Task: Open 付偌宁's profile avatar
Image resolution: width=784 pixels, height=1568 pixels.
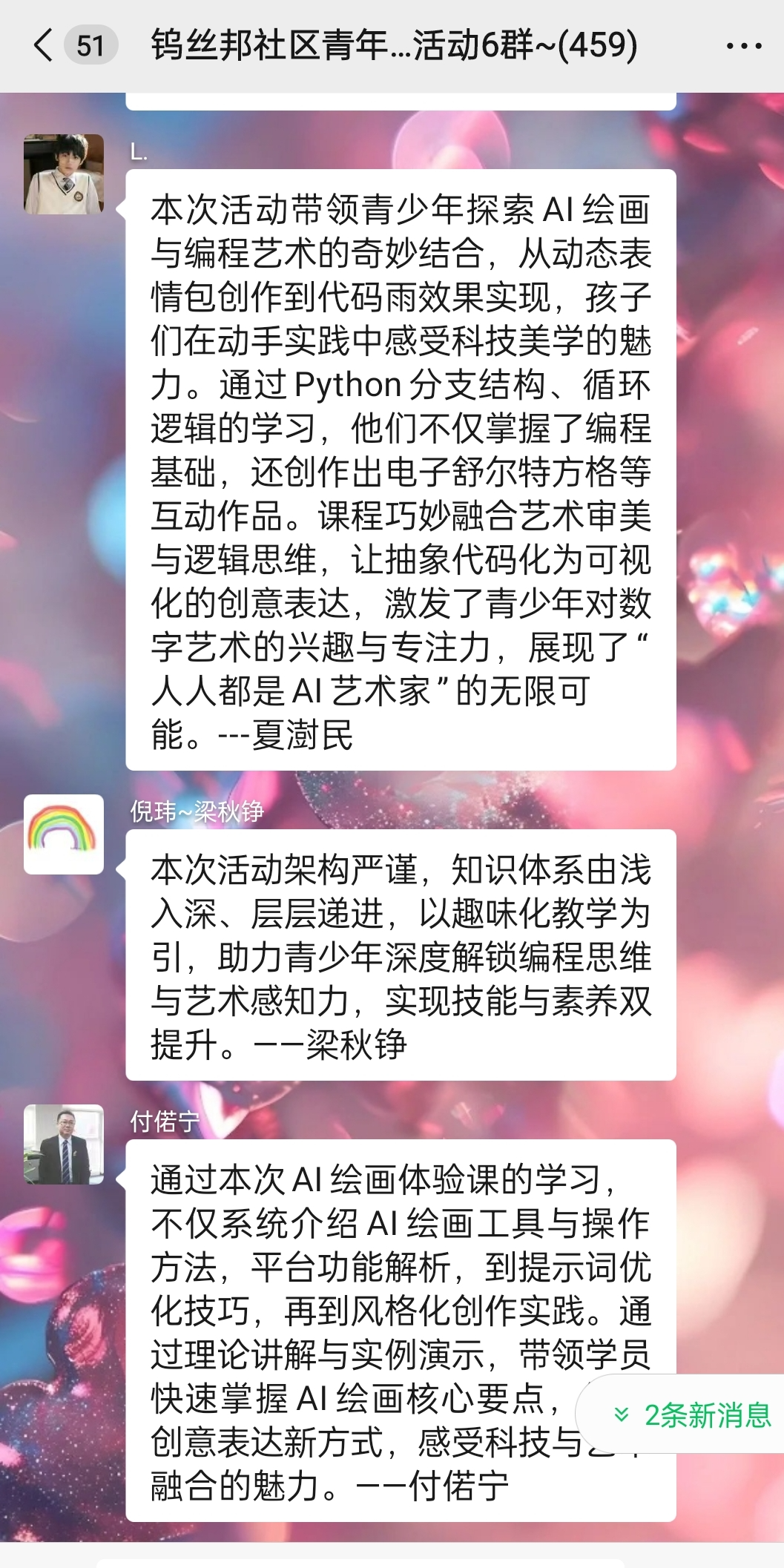Action: tap(64, 1144)
